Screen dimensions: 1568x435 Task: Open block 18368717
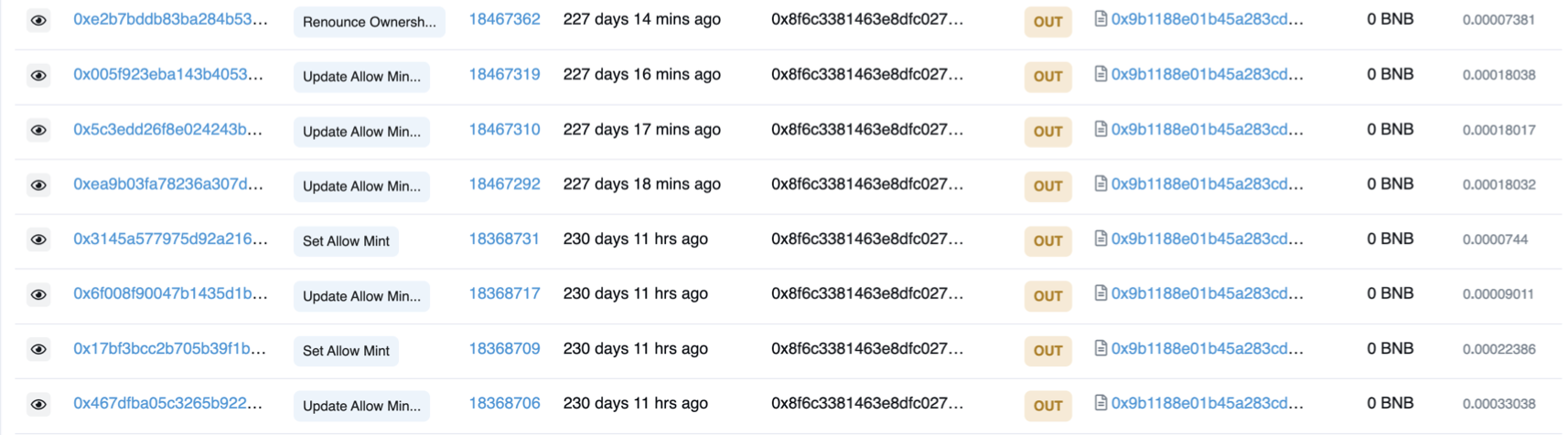click(504, 294)
